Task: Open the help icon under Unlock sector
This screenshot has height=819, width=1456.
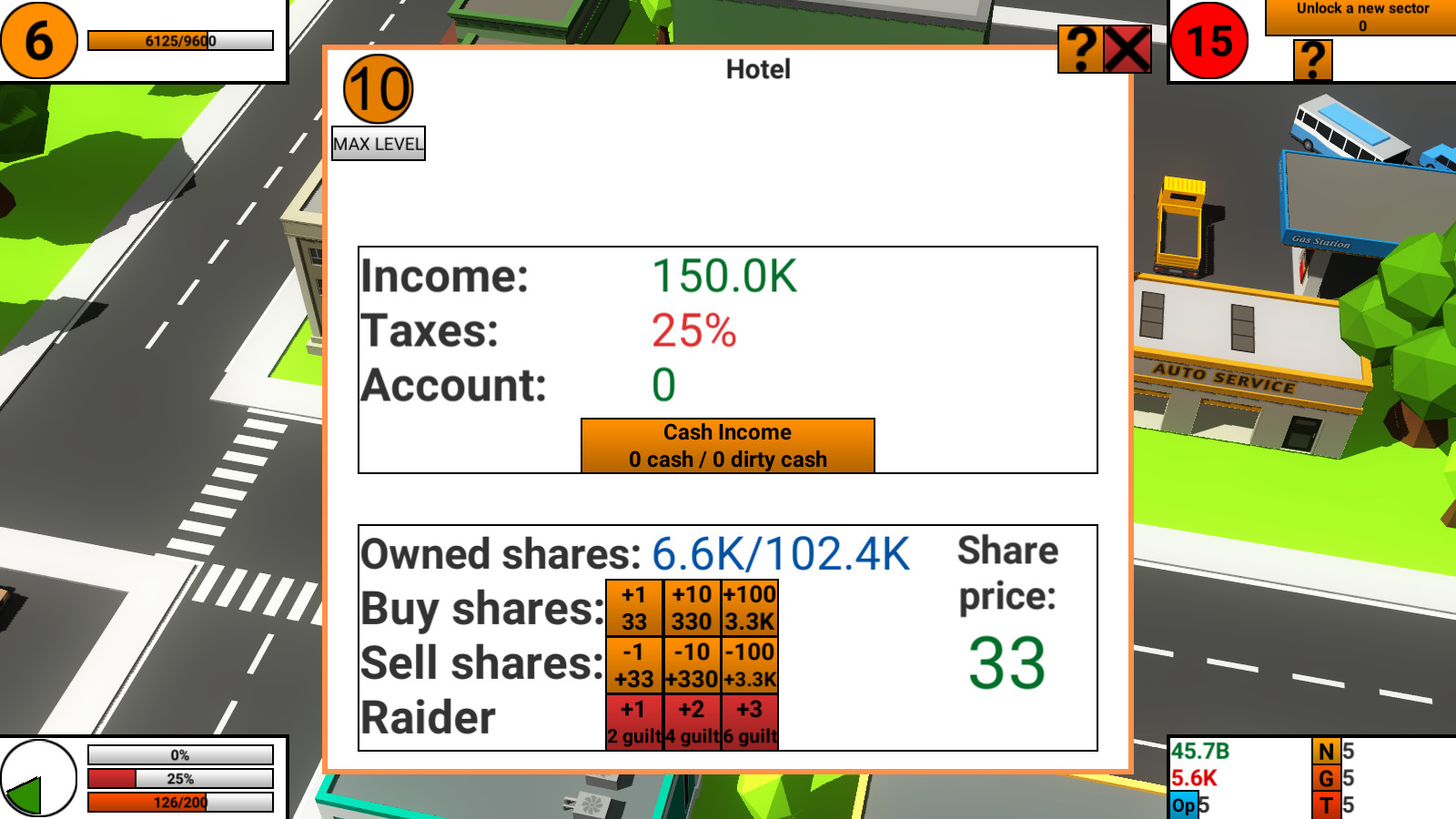Action: click(1312, 60)
